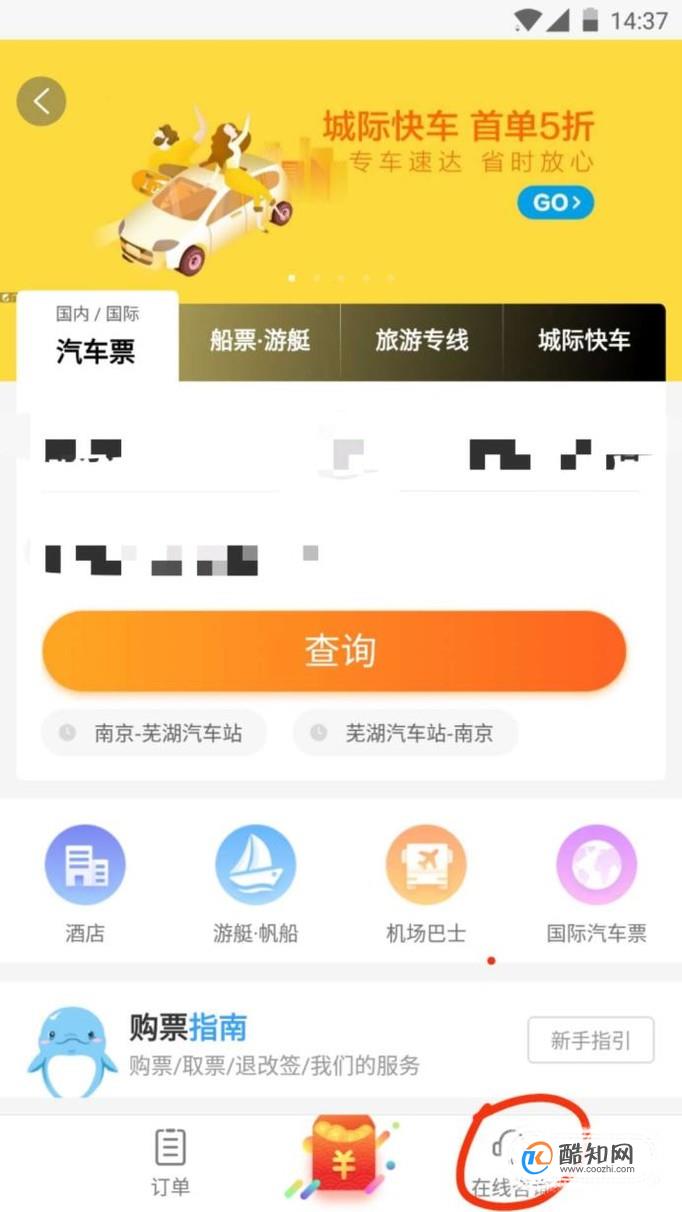Pick recent search 南京-芜湖汽车站

tap(154, 733)
